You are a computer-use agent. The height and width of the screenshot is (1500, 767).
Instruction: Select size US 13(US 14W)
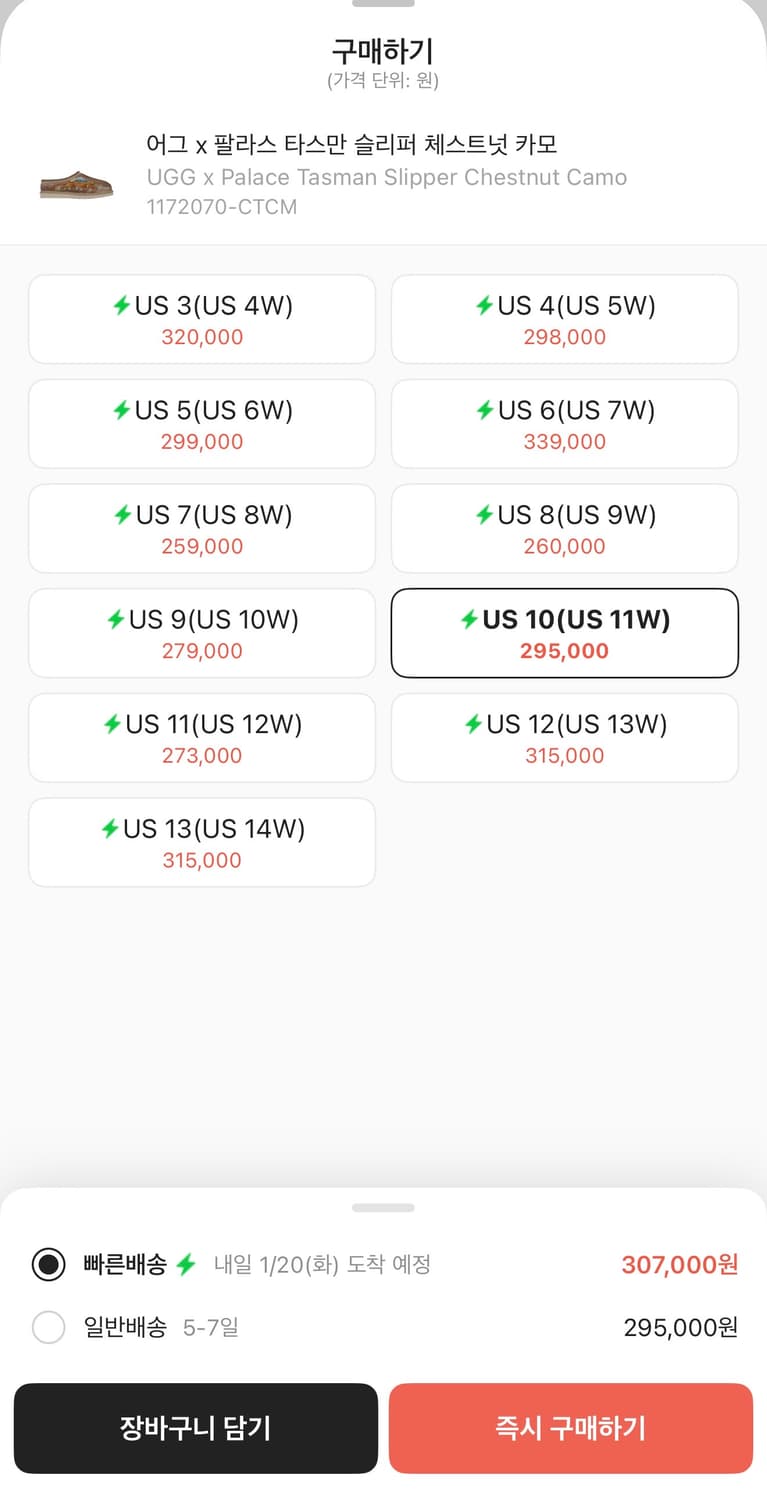(202, 842)
